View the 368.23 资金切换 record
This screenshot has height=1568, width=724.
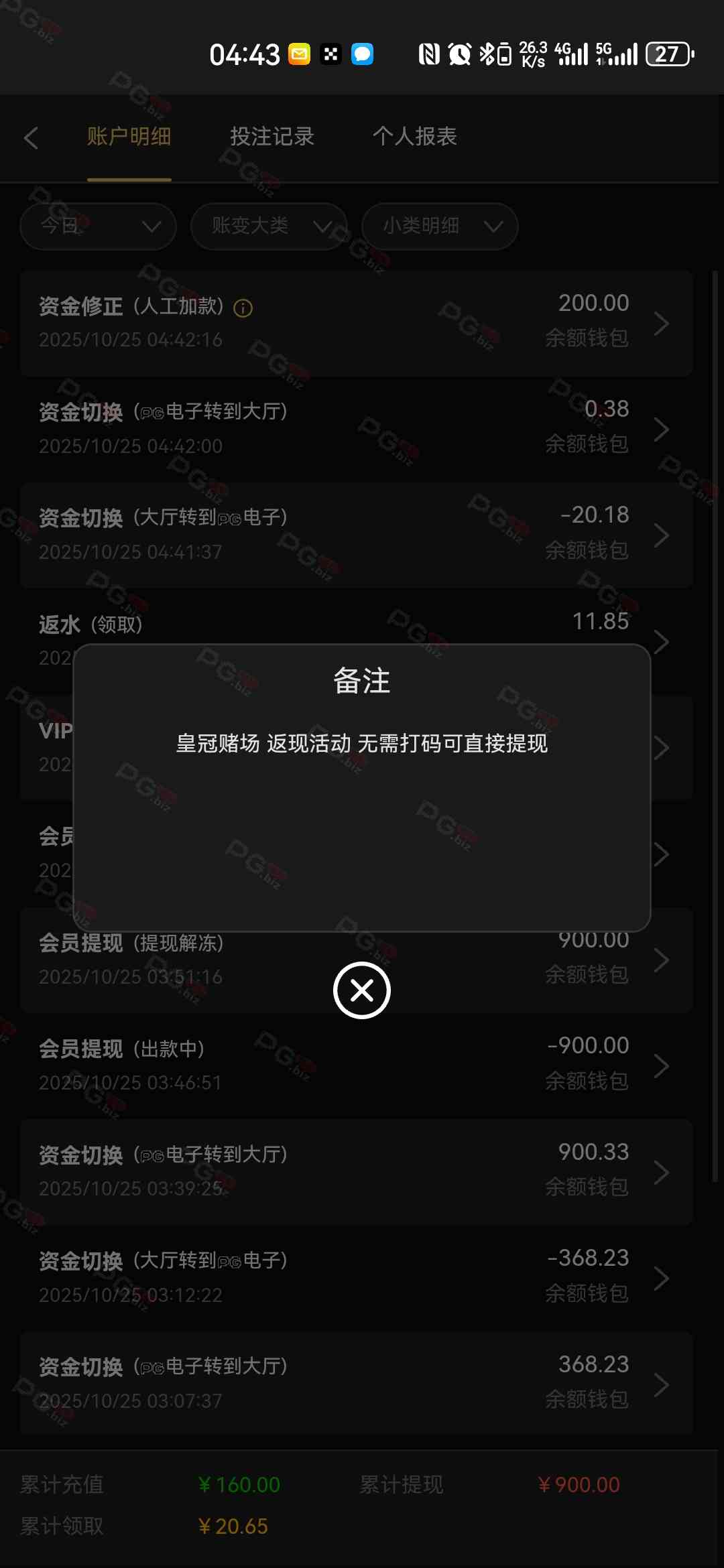(355, 1383)
